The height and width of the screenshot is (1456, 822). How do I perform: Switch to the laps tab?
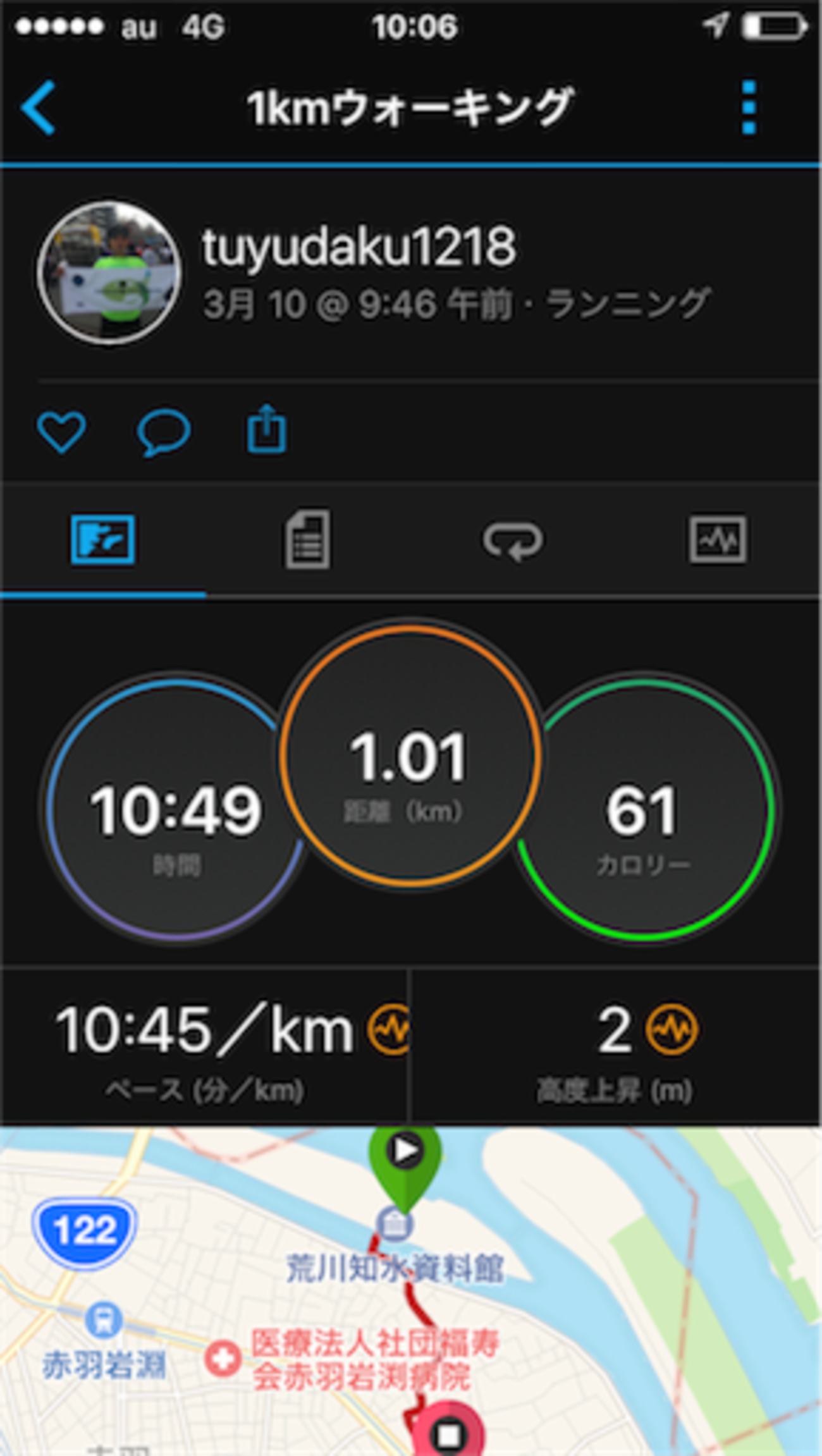513,541
